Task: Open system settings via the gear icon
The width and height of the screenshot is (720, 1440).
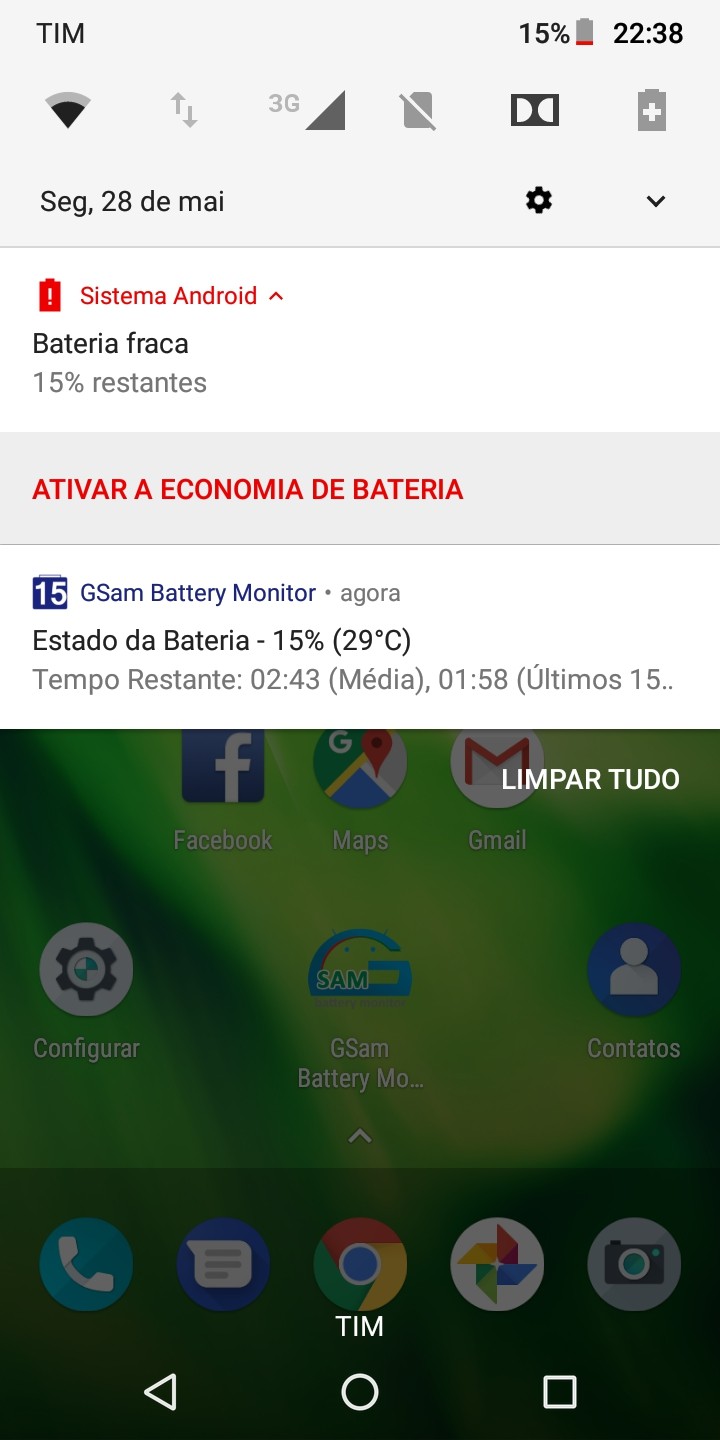Action: tap(539, 201)
